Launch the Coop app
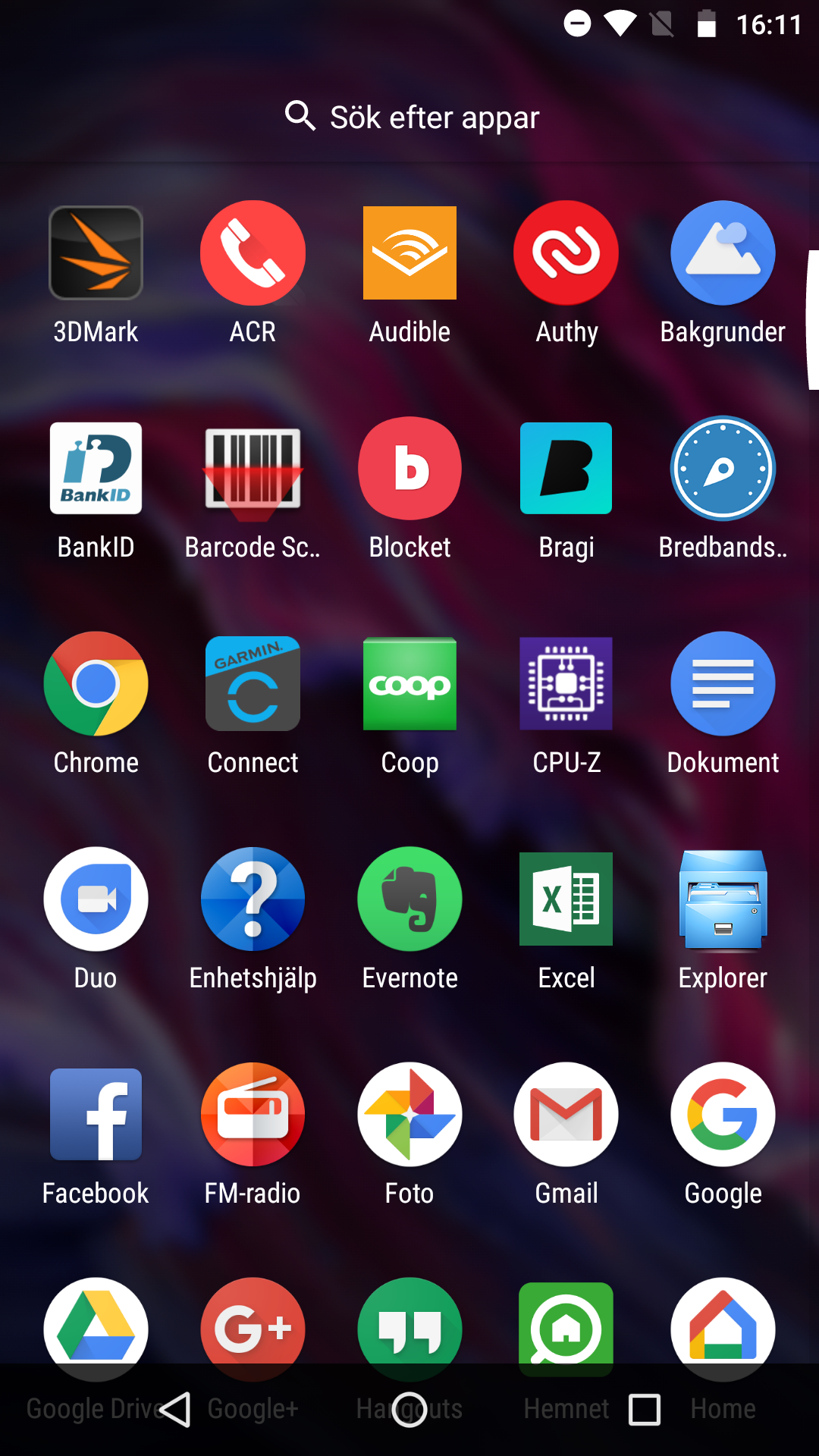The image size is (819, 1456). 409,684
